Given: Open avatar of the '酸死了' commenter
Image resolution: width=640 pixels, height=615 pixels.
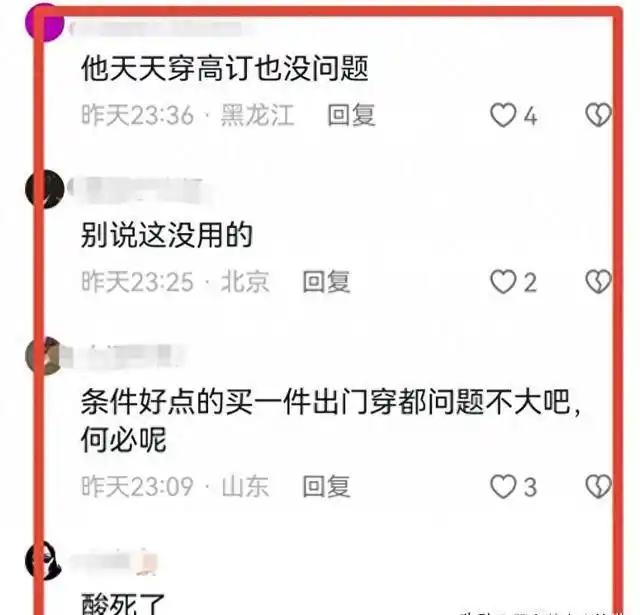Looking at the screenshot, I should (46, 557).
